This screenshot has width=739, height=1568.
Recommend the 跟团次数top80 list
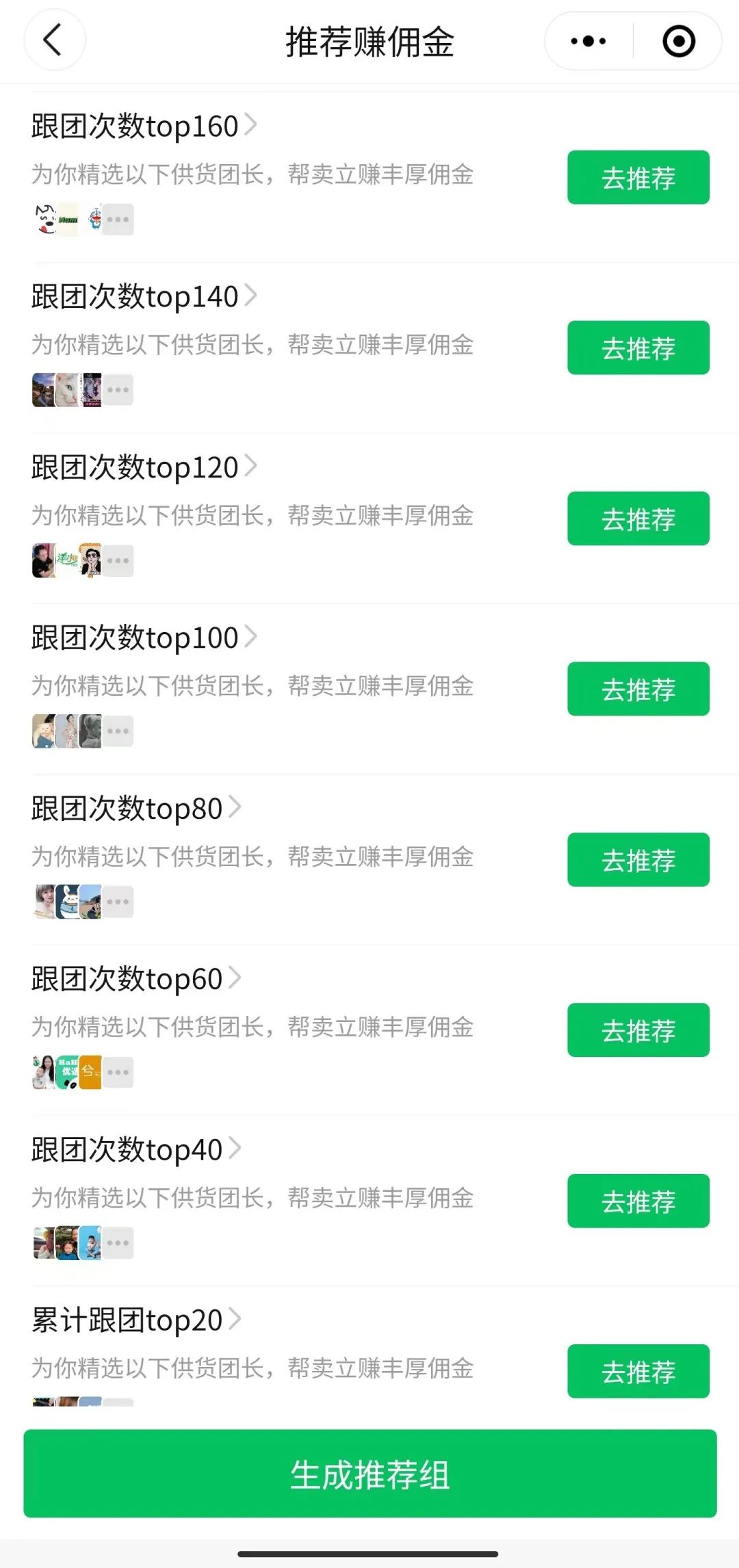(x=638, y=860)
